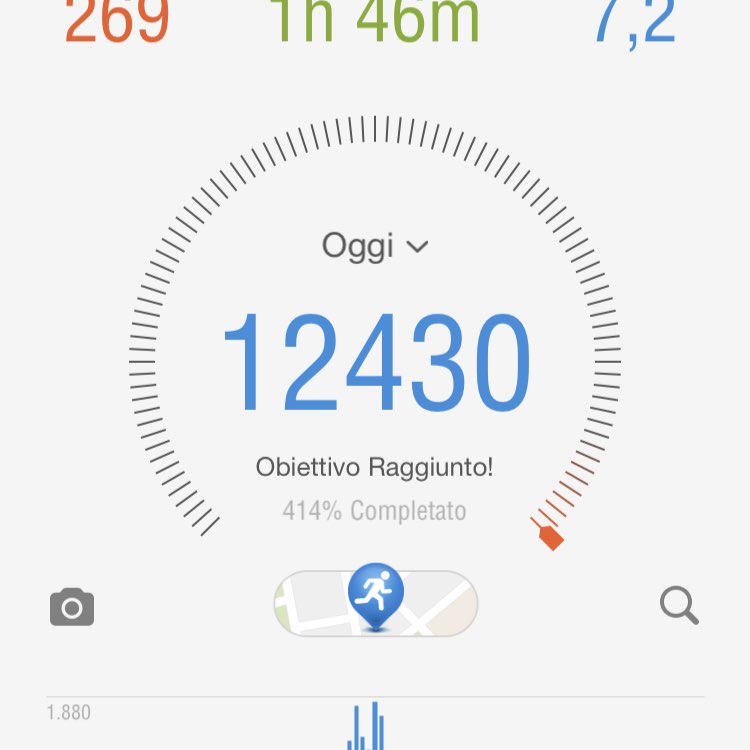Viewport: 750px width, 750px height.
Task: Tap the magnifying glass search icon
Action: 679,605
